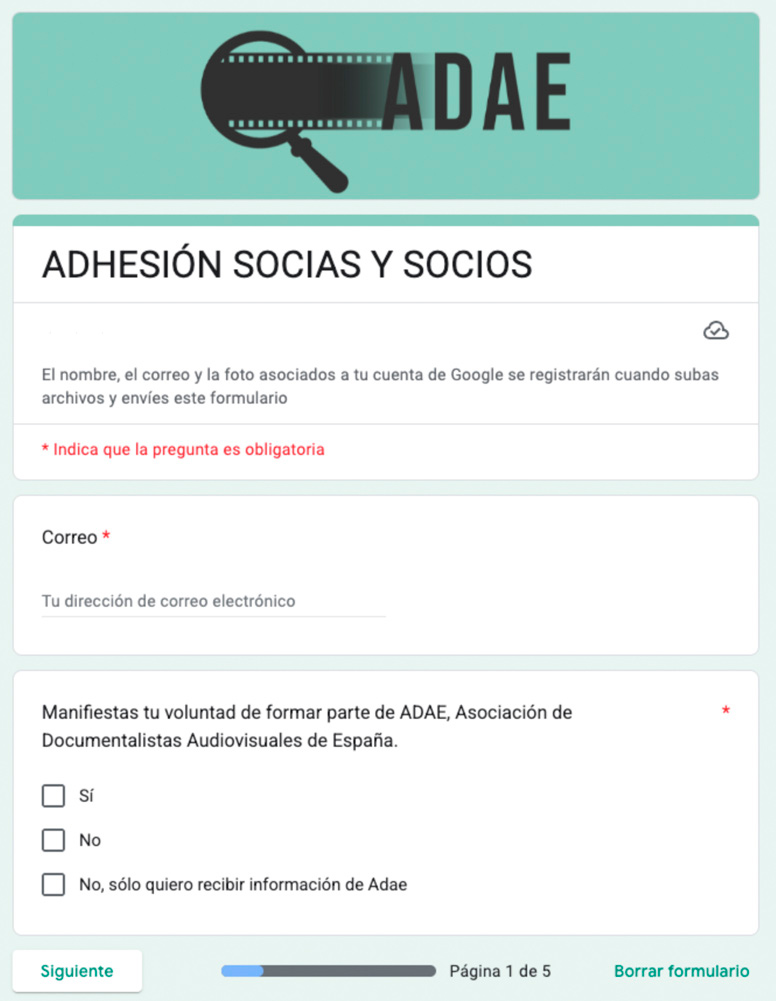Image resolution: width=776 pixels, height=1001 pixels.
Task: Check the Sí option
Action: tap(53, 796)
